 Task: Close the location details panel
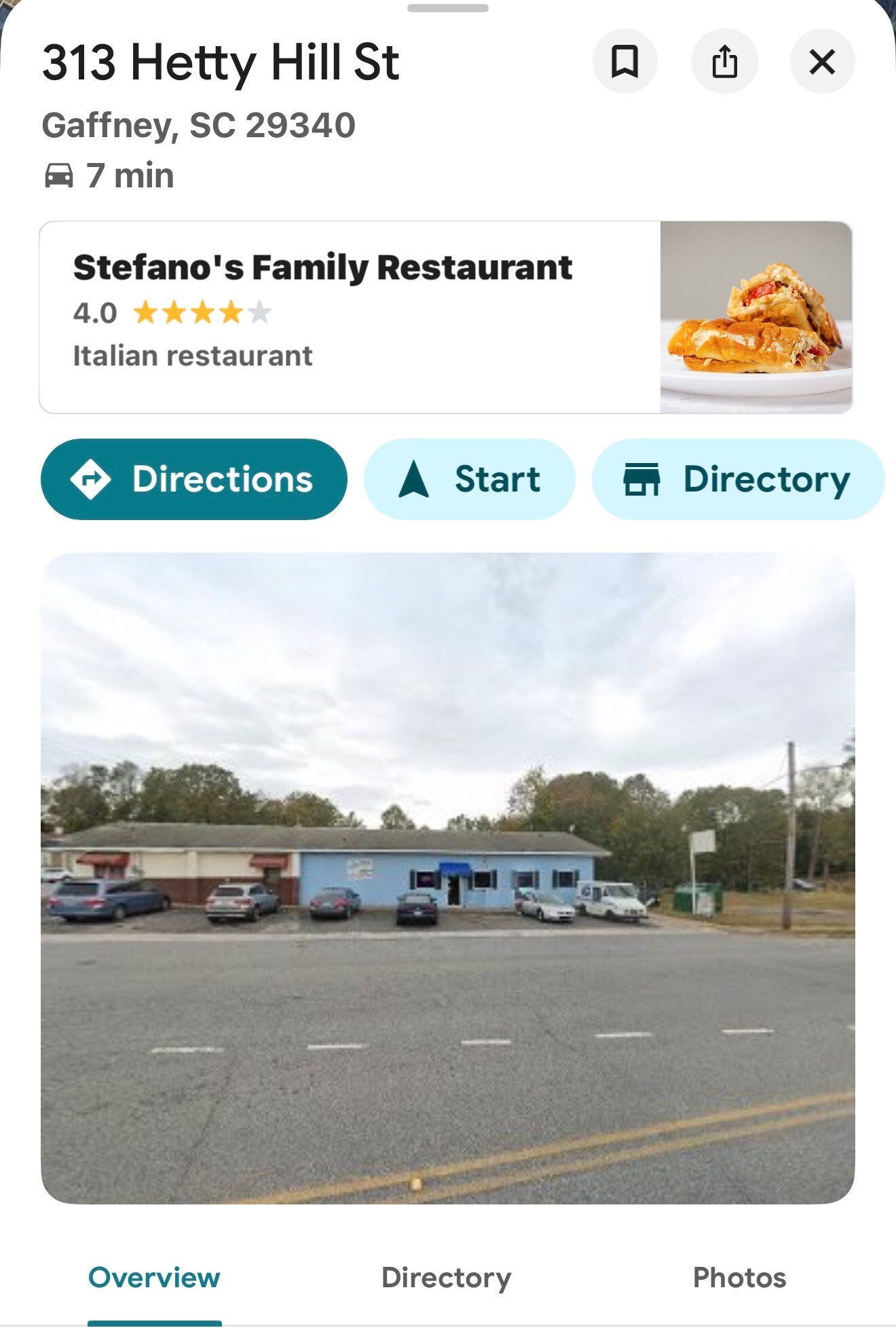[822, 61]
